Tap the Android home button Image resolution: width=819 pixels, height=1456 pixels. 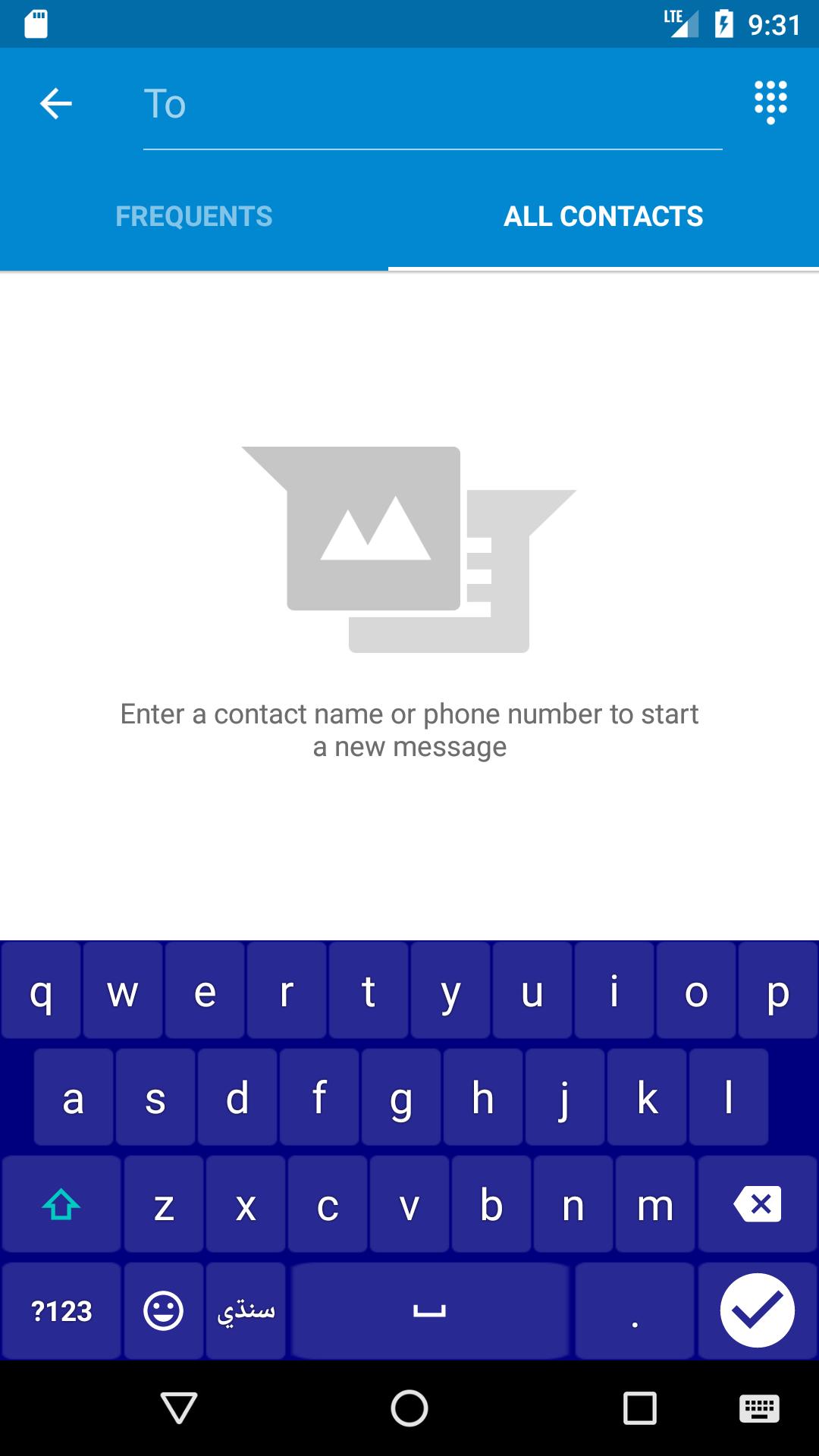pyautogui.click(x=409, y=1408)
